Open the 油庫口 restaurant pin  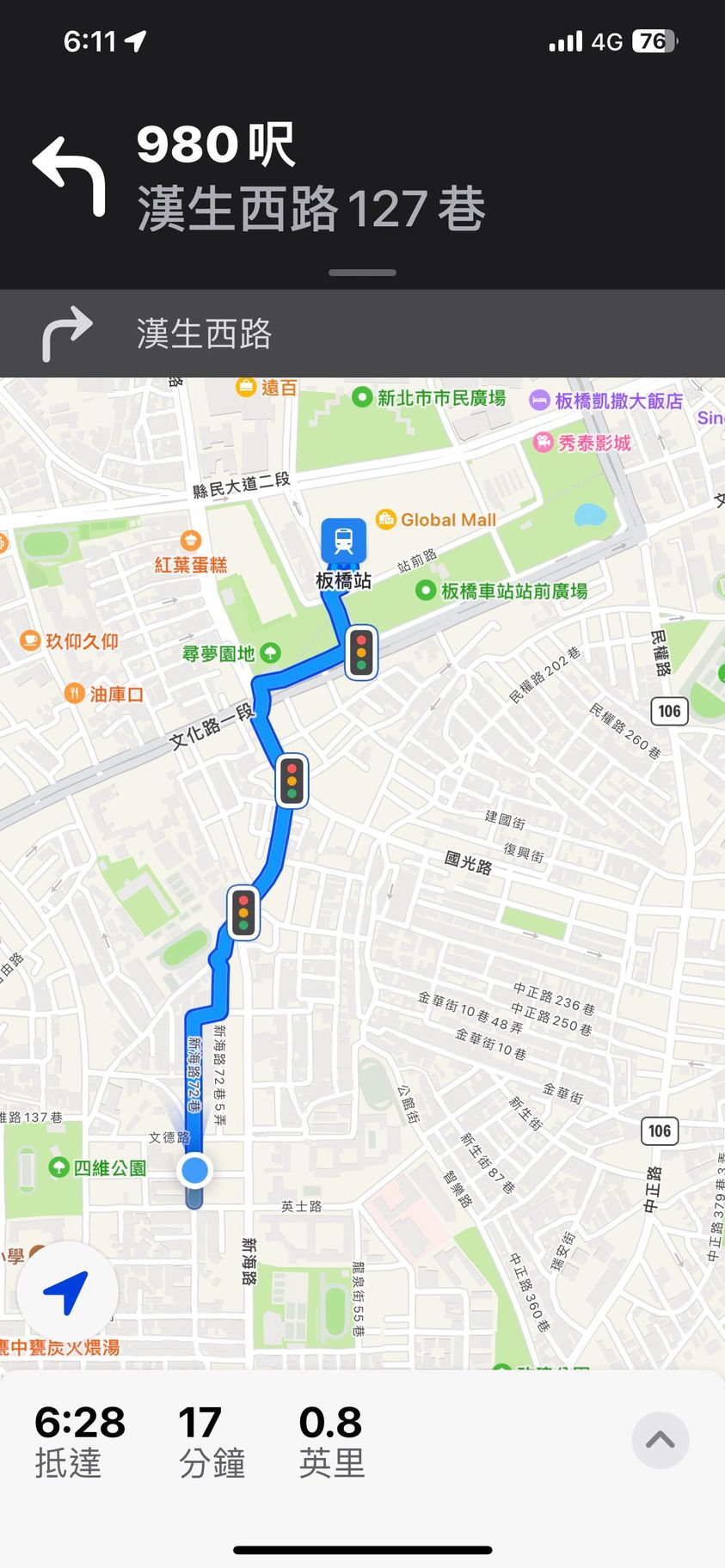point(75,693)
